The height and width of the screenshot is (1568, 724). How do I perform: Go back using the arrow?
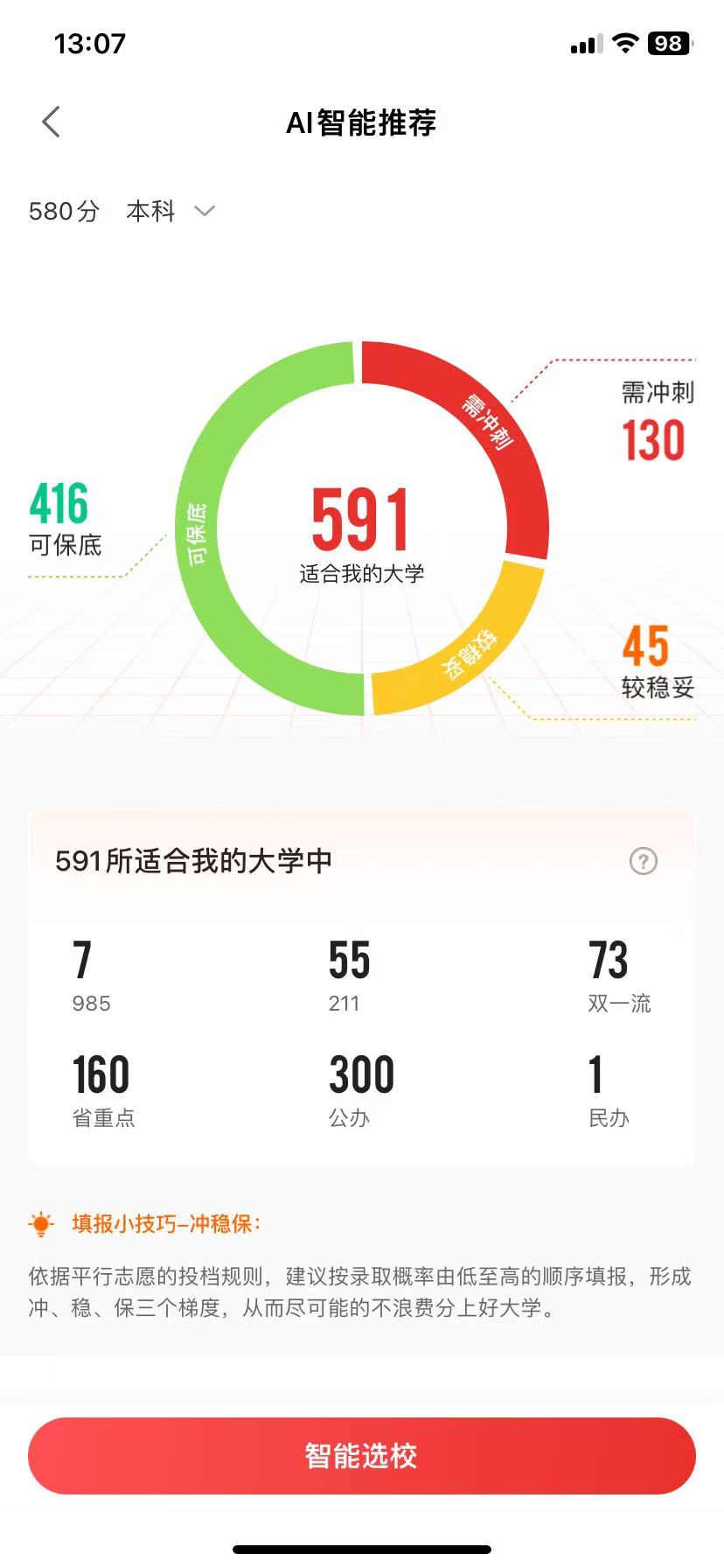(x=52, y=122)
